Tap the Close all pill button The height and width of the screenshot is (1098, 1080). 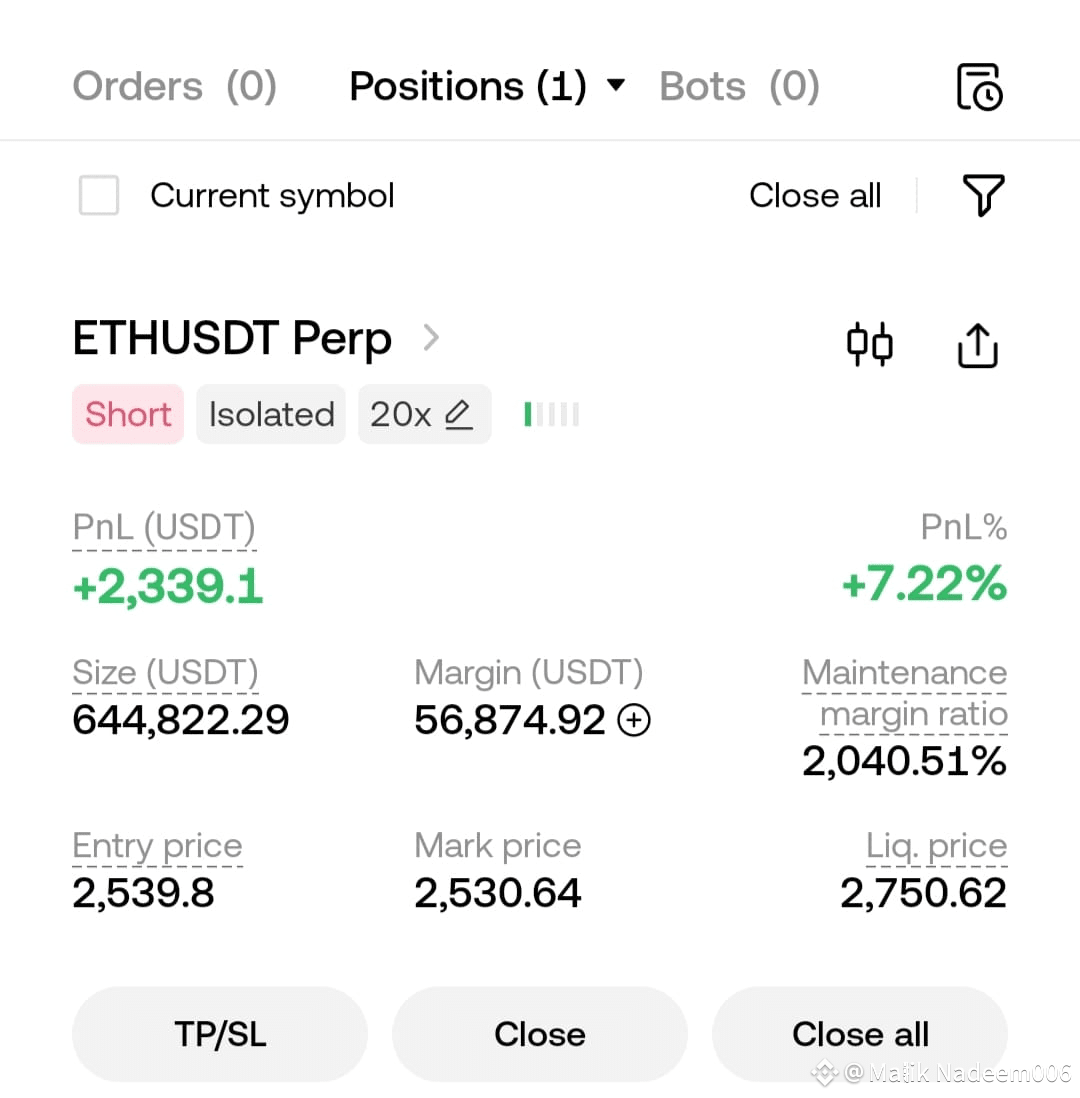(859, 1034)
